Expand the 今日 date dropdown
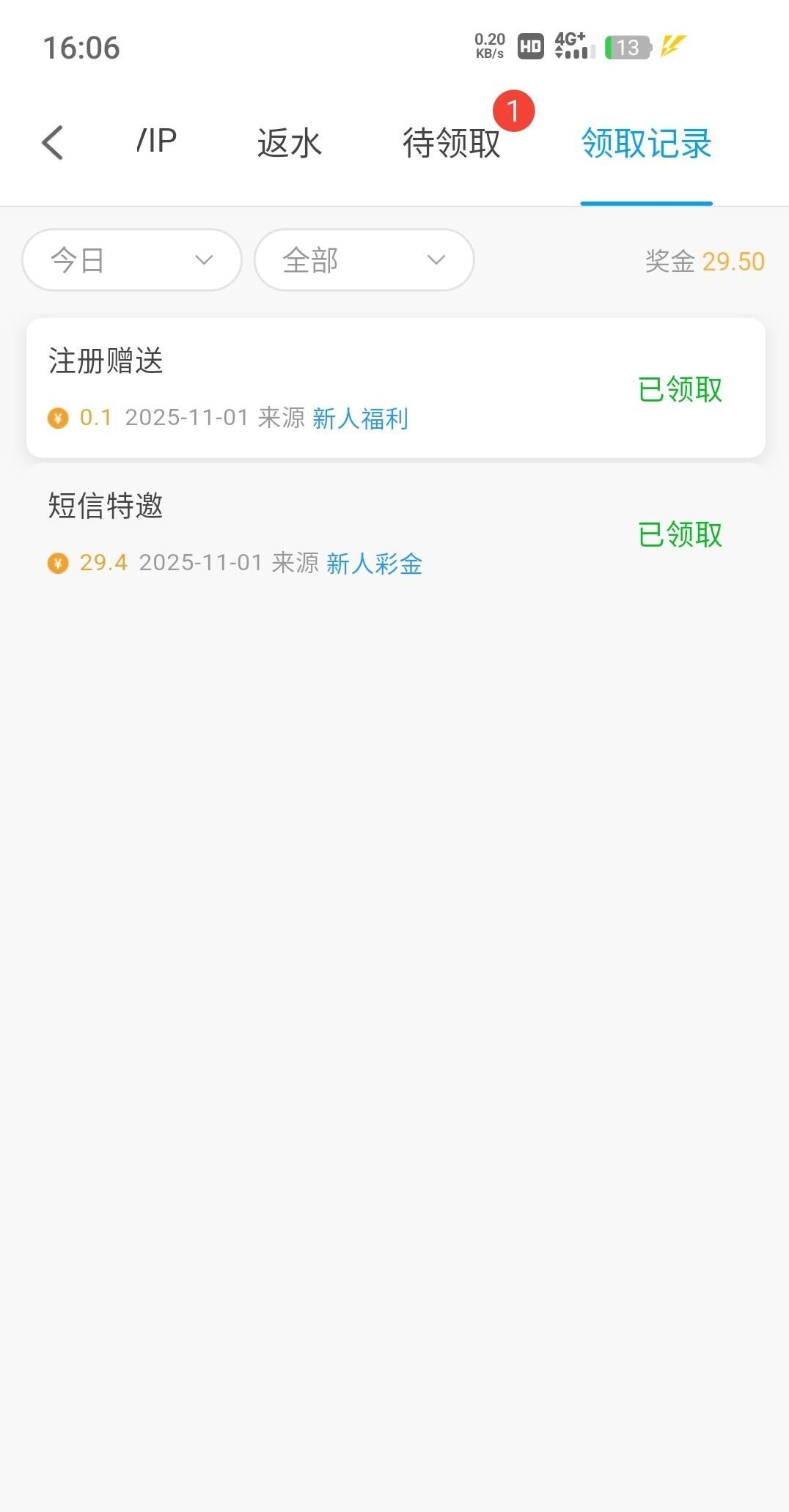This screenshot has width=789, height=1512. (x=132, y=260)
